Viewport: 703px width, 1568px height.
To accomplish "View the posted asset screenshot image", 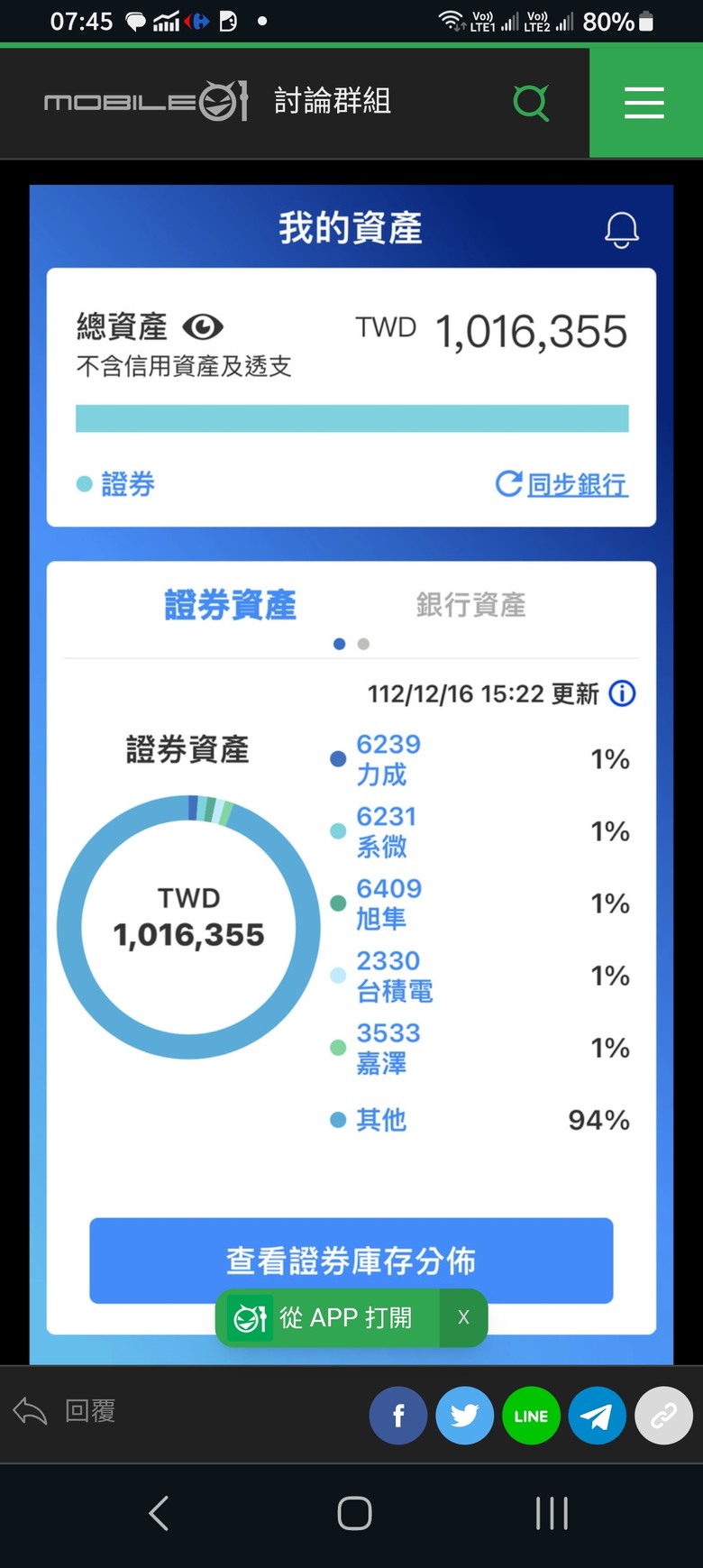I will coord(351,721).
